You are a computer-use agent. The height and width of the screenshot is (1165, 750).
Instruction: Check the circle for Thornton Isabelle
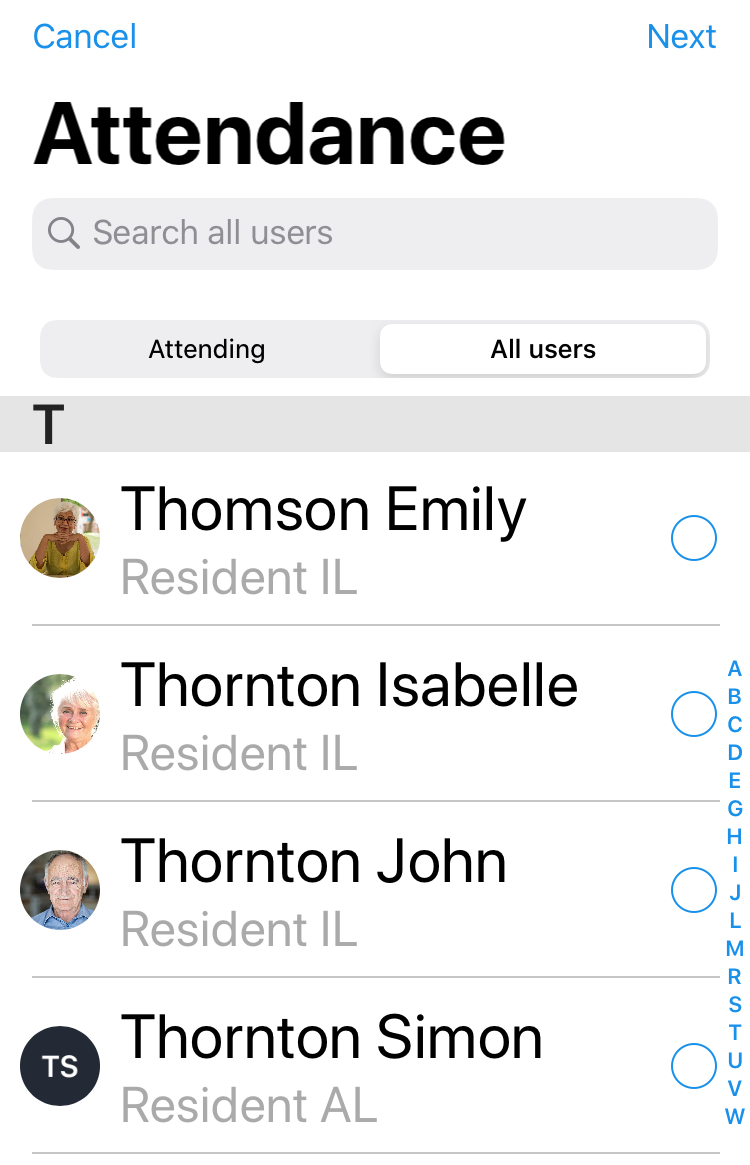point(694,714)
